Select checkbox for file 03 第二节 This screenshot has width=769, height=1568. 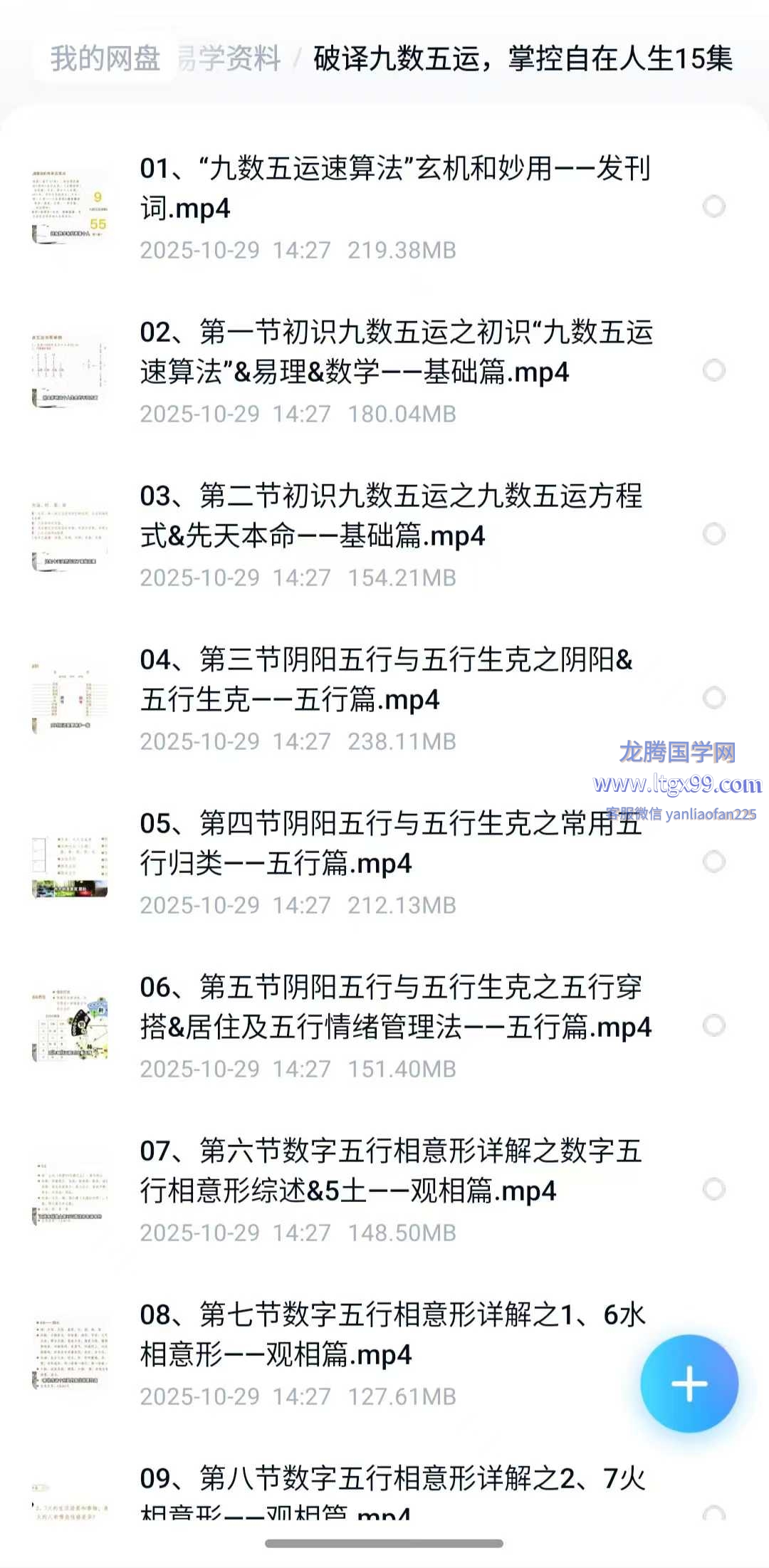coord(713,534)
